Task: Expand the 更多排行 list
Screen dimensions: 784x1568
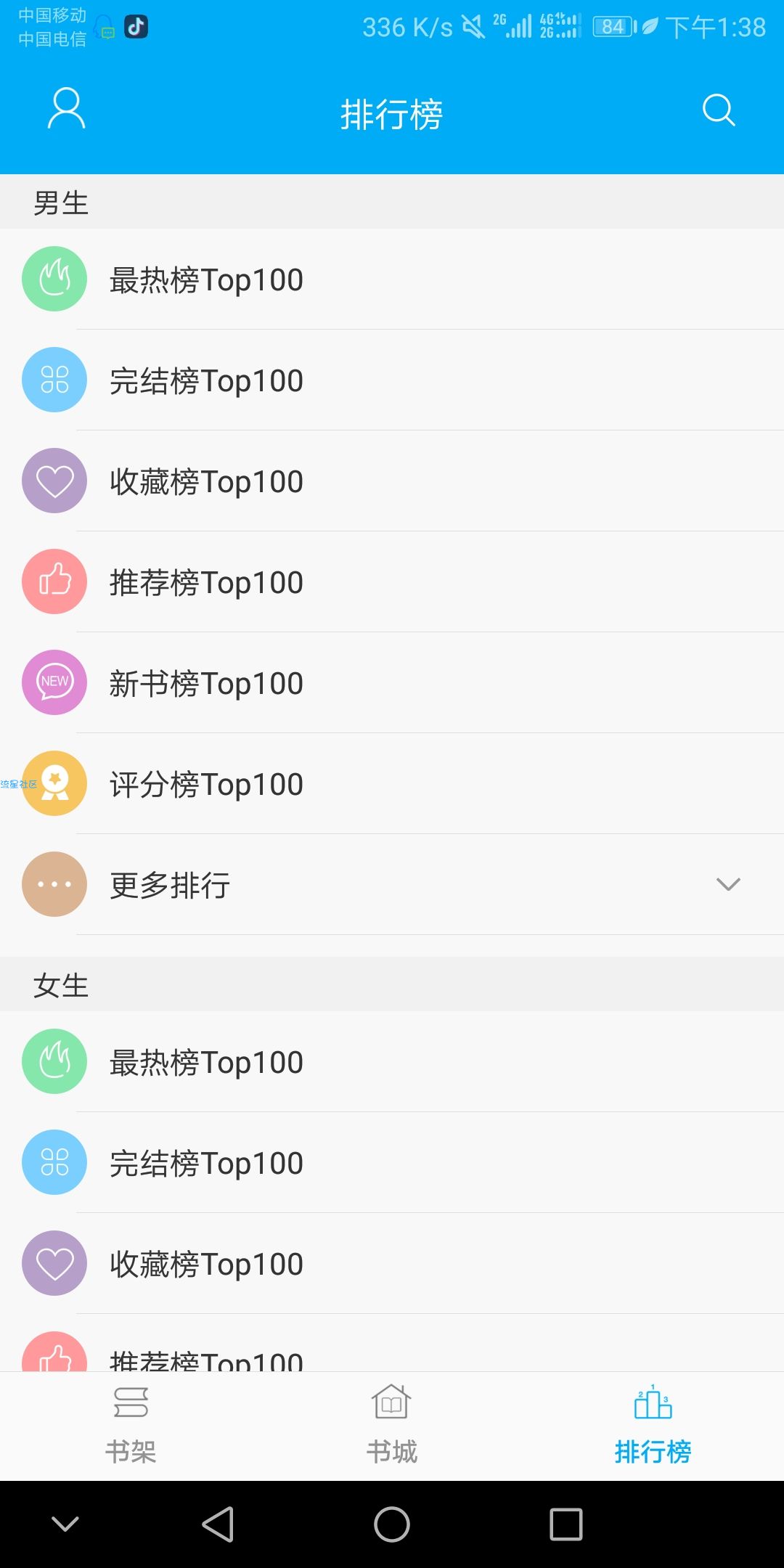Action: pos(392,885)
